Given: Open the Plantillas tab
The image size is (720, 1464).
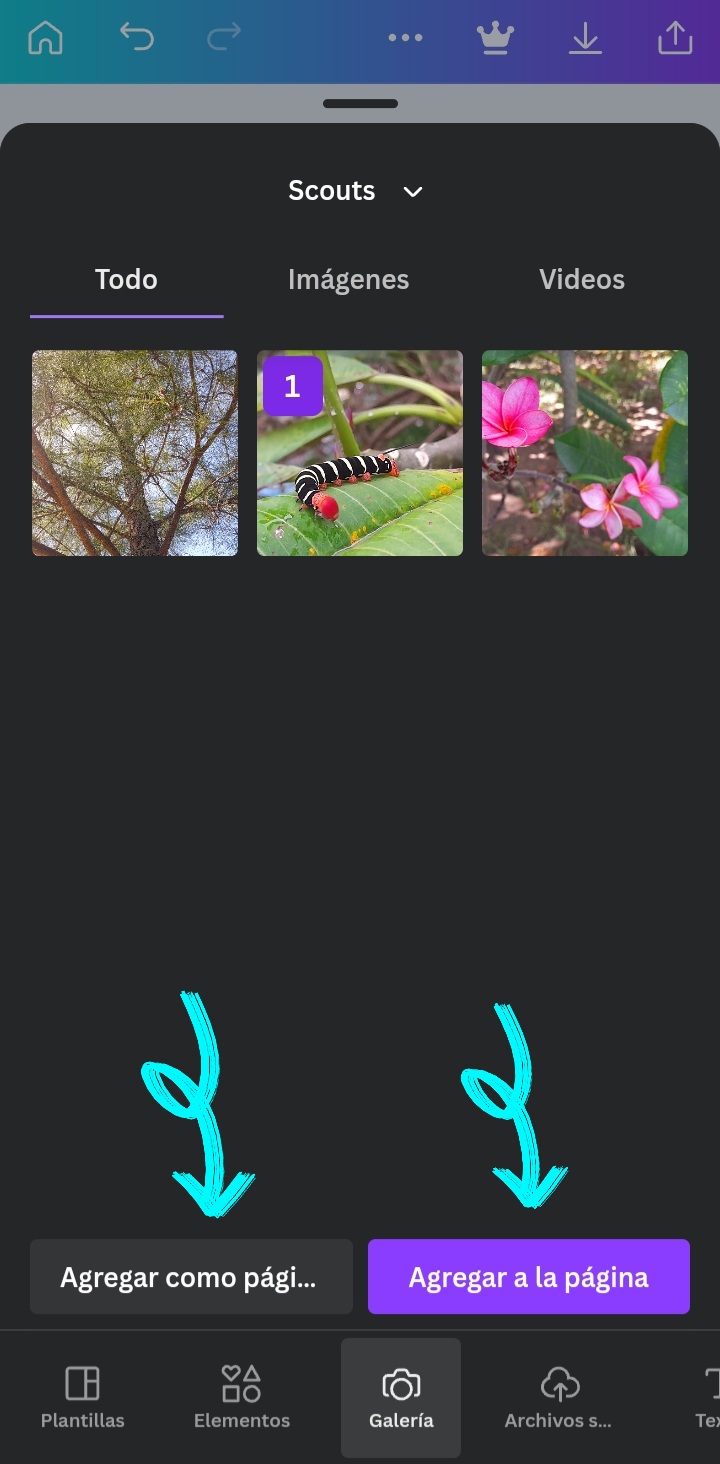Looking at the screenshot, I should pyautogui.click(x=83, y=1398).
